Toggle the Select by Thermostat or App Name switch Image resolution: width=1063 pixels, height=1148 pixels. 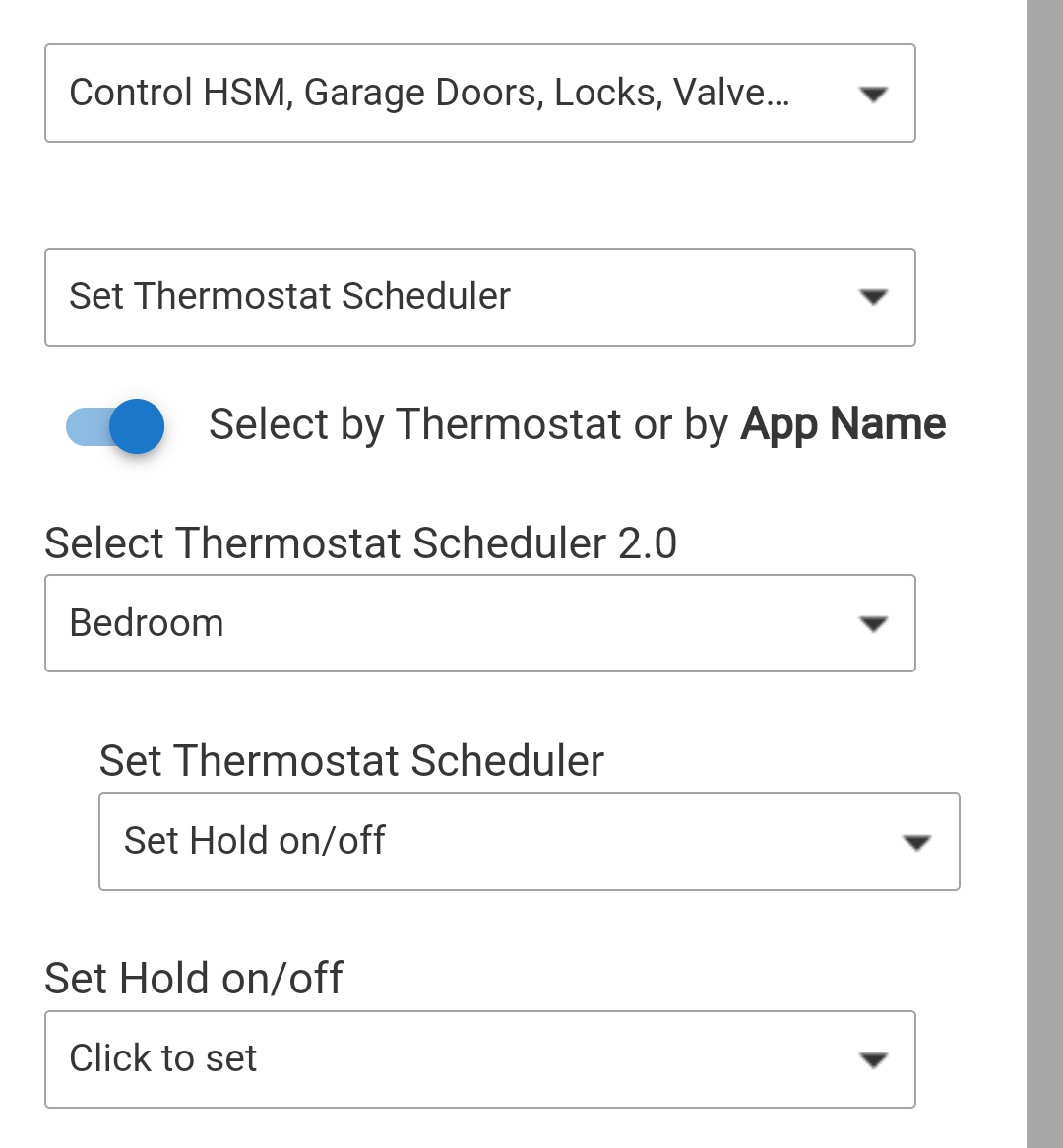tap(115, 426)
